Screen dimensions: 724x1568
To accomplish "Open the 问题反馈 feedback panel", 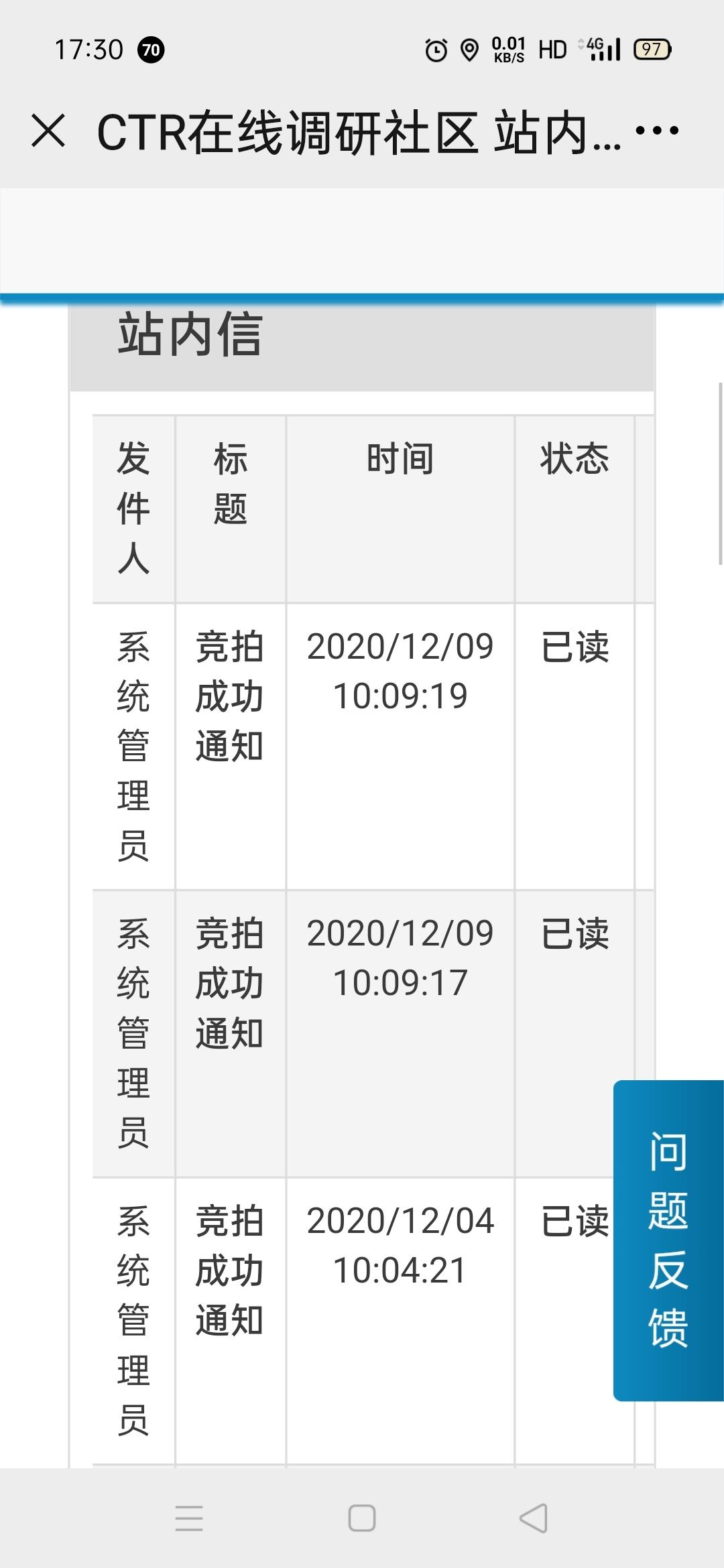I will coord(668,1240).
